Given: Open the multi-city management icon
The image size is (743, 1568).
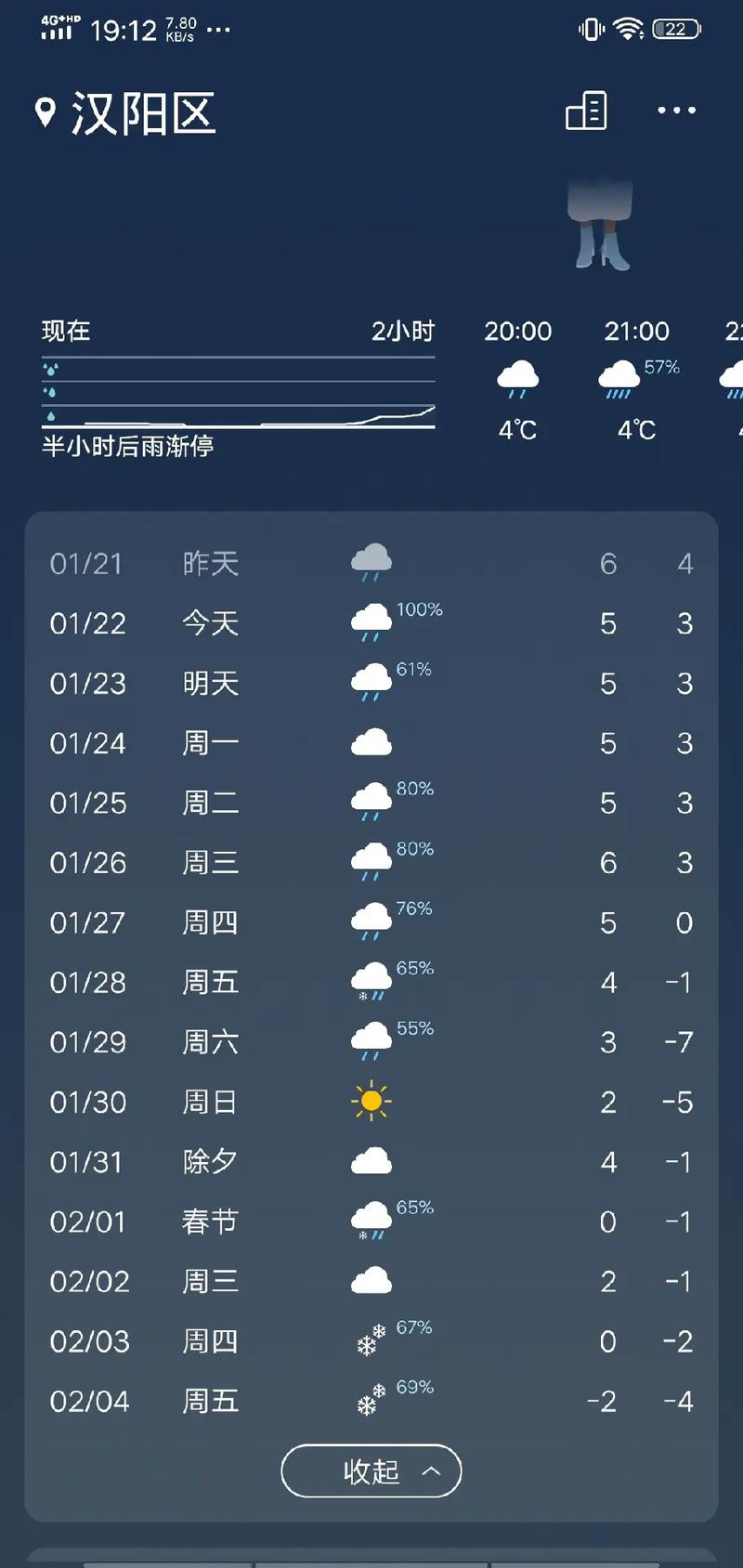Looking at the screenshot, I should pyautogui.click(x=585, y=111).
